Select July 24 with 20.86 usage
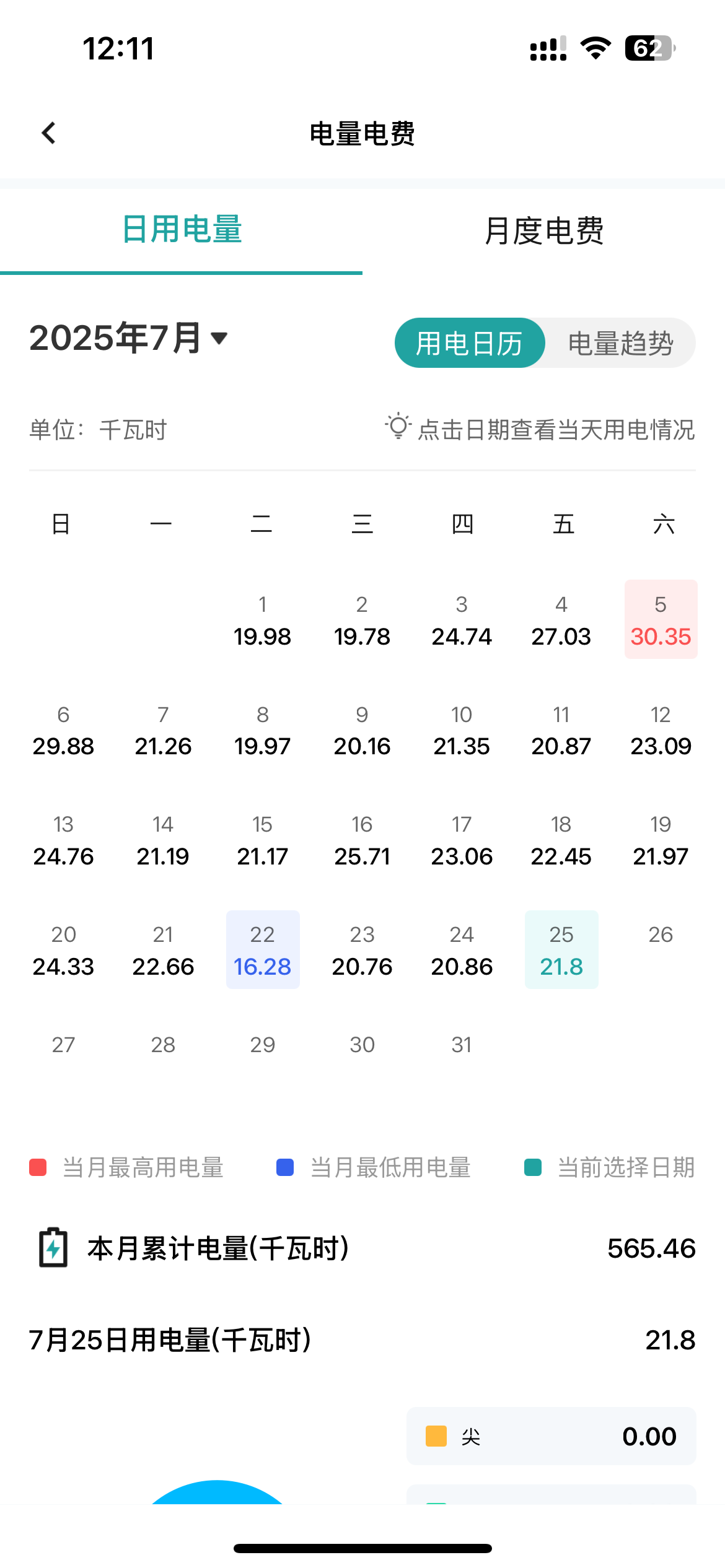 (462, 950)
